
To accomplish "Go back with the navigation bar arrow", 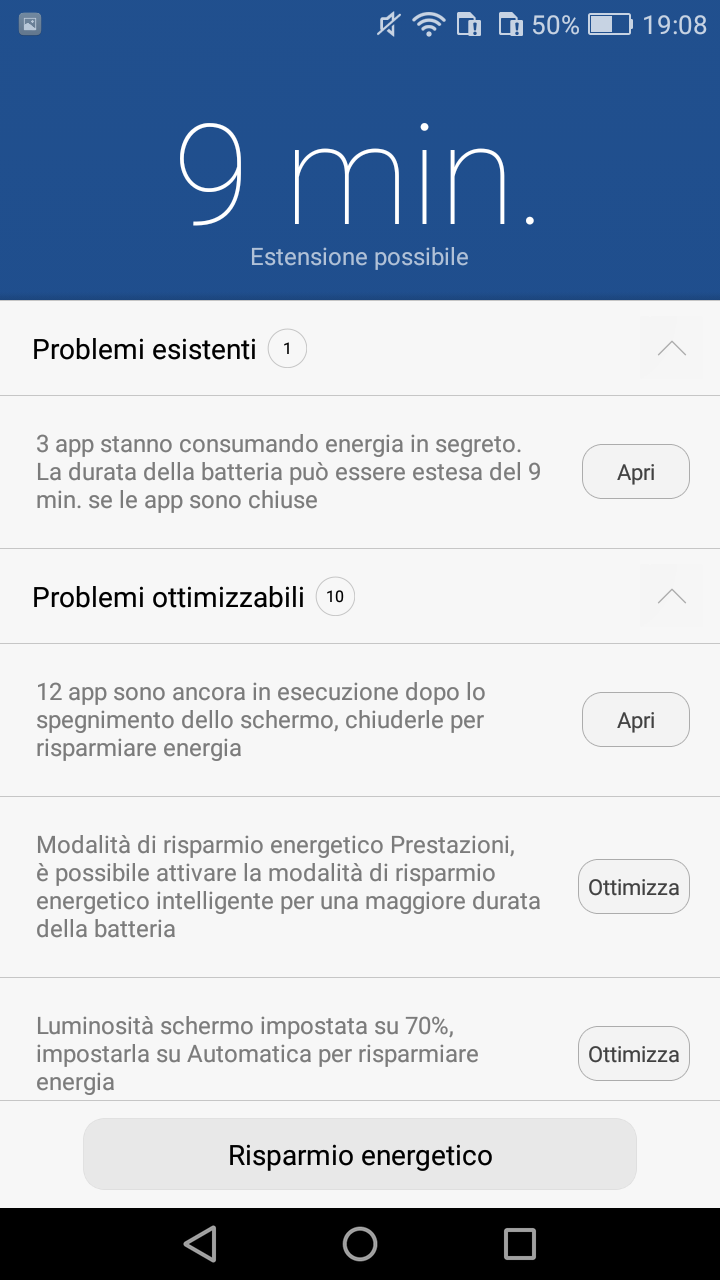I will coord(200,1244).
